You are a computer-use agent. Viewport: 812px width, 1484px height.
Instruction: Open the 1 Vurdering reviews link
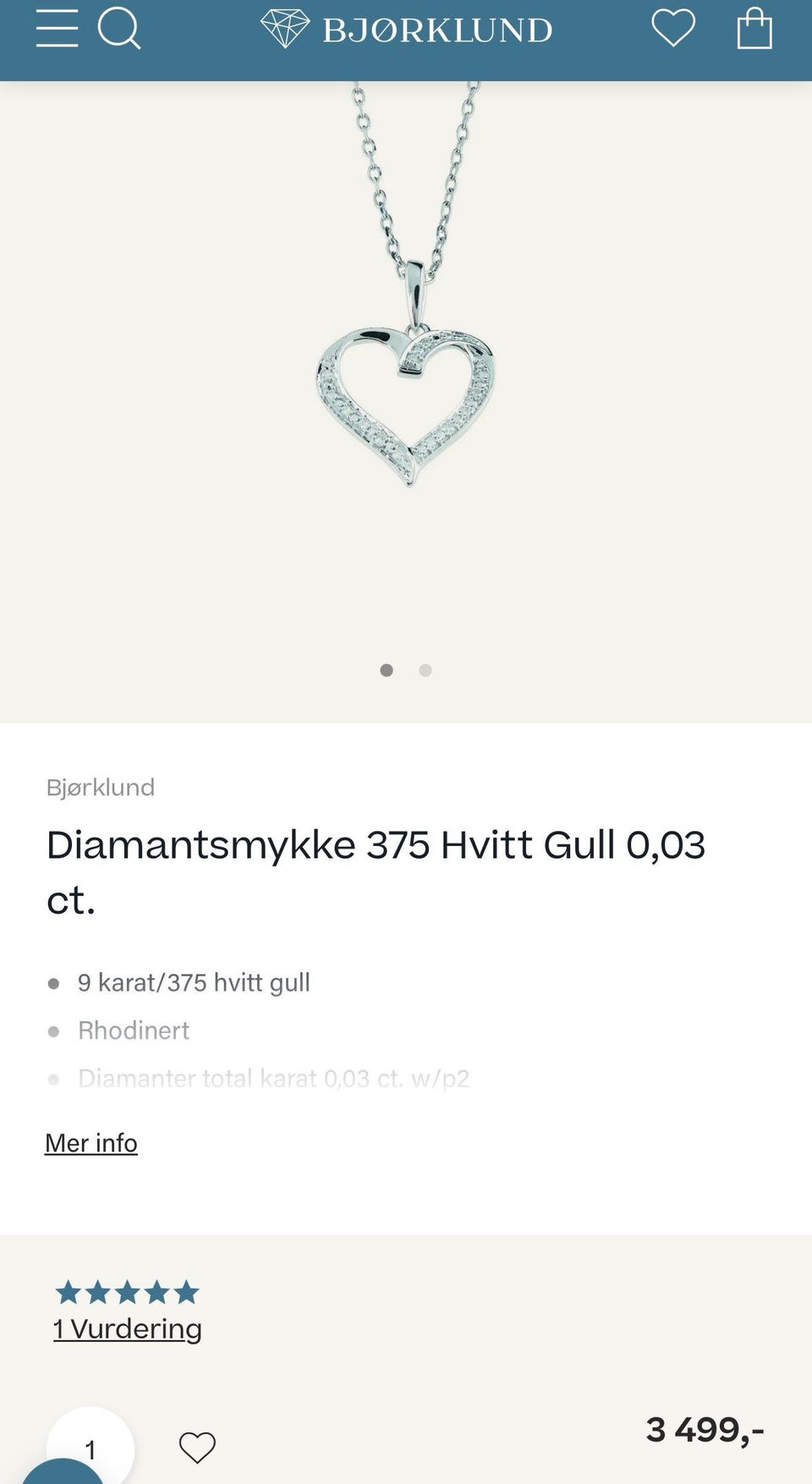(126, 1328)
